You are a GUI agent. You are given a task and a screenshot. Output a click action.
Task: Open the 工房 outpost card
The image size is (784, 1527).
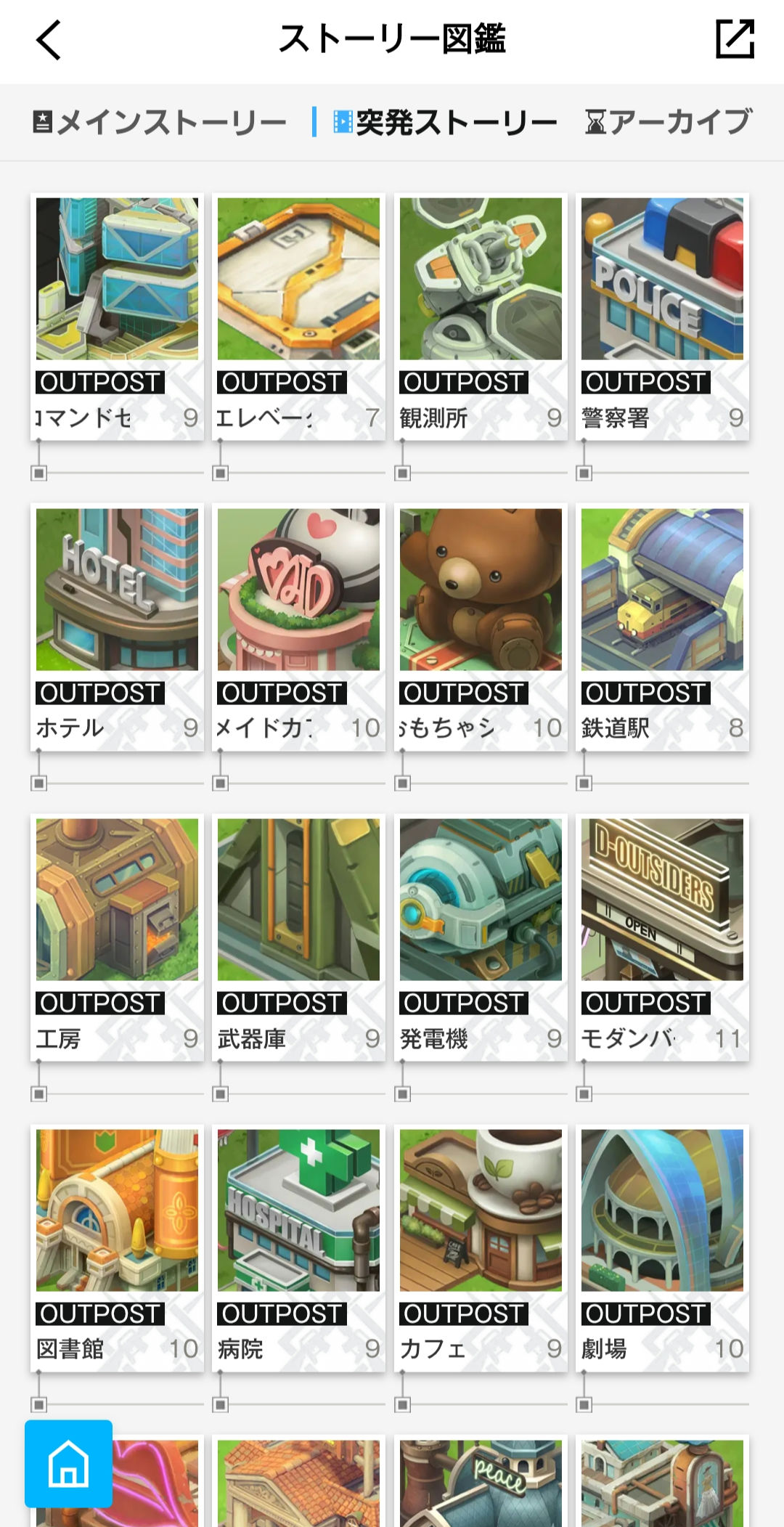(x=117, y=937)
